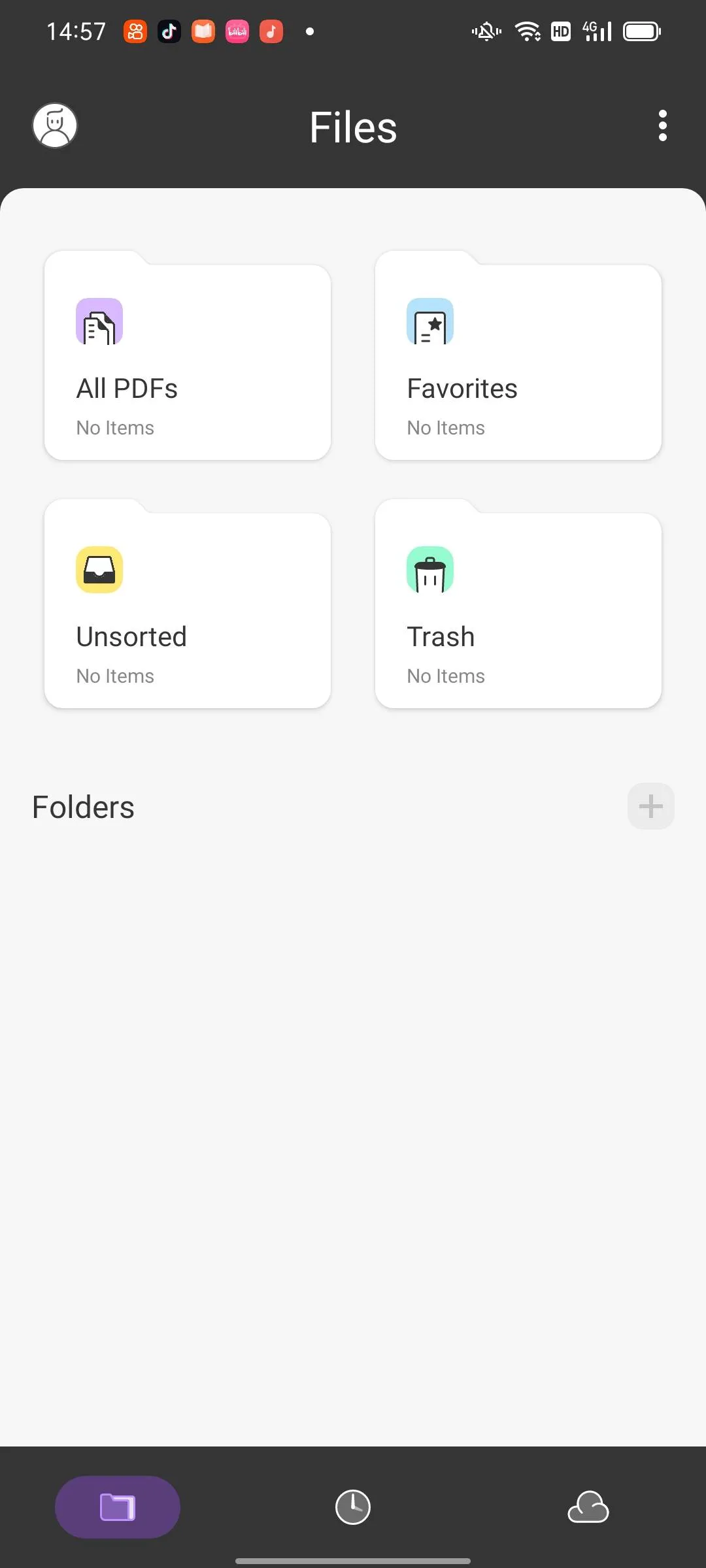
Task: Open the profile avatar
Action: click(x=55, y=125)
